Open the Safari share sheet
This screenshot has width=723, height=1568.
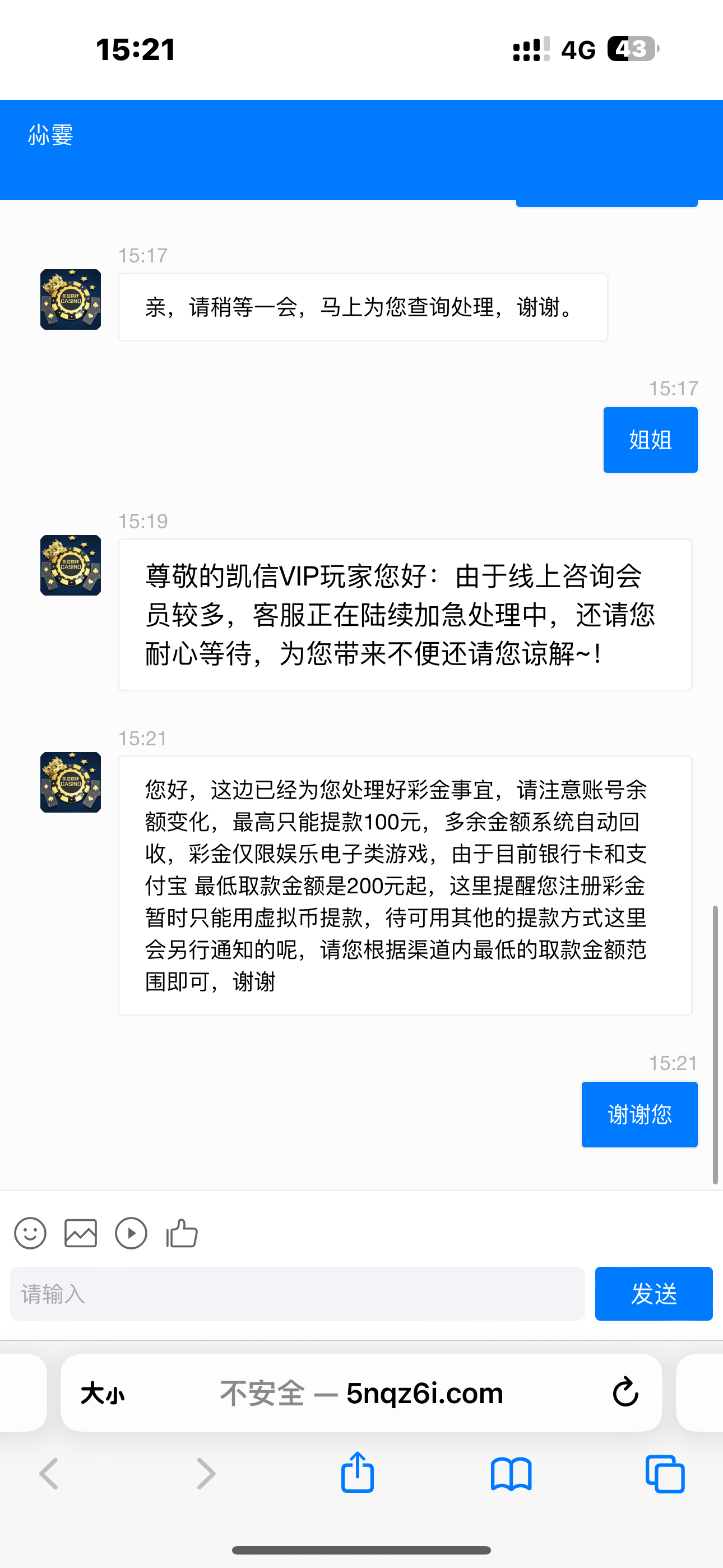pyautogui.click(x=357, y=1474)
